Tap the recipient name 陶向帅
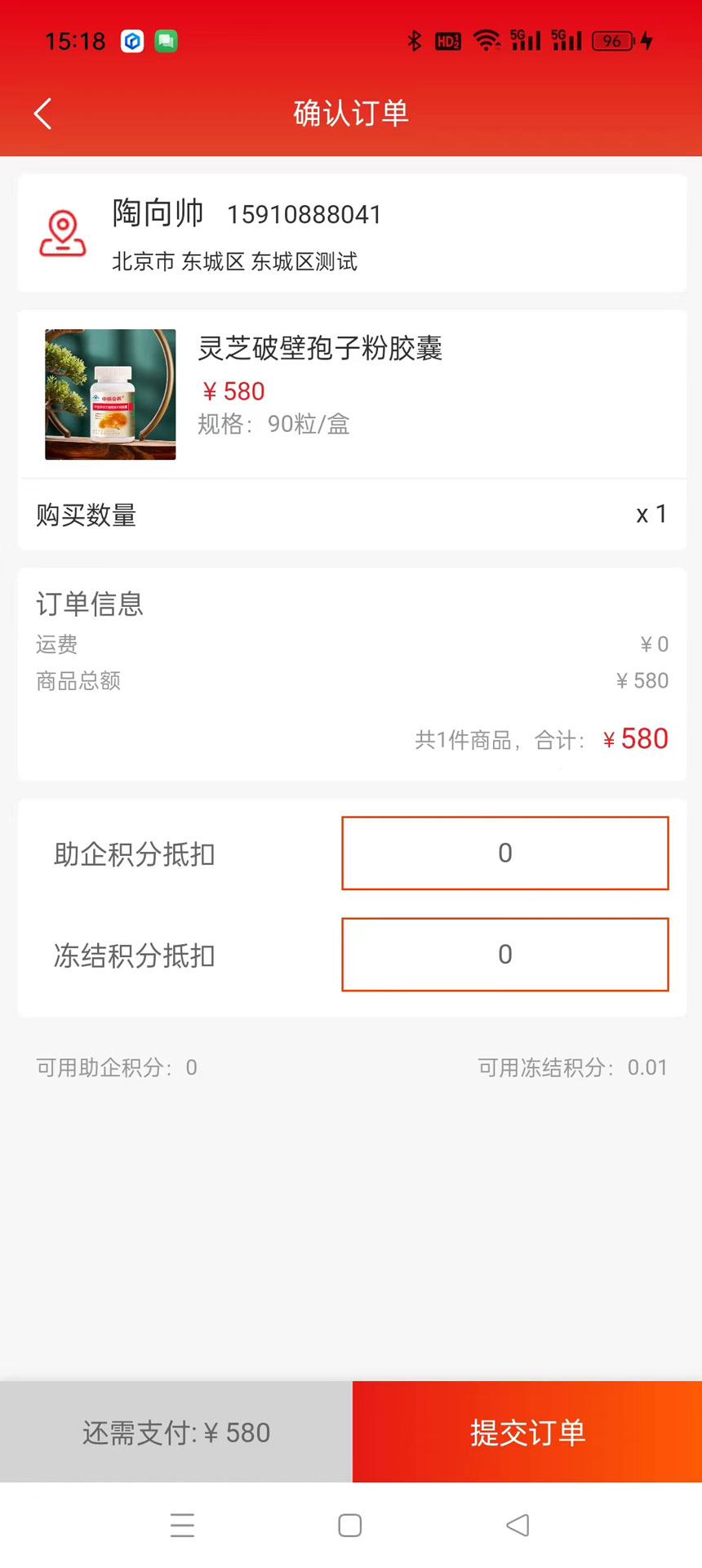Image resolution: width=702 pixels, height=1568 pixels. (x=158, y=213)
